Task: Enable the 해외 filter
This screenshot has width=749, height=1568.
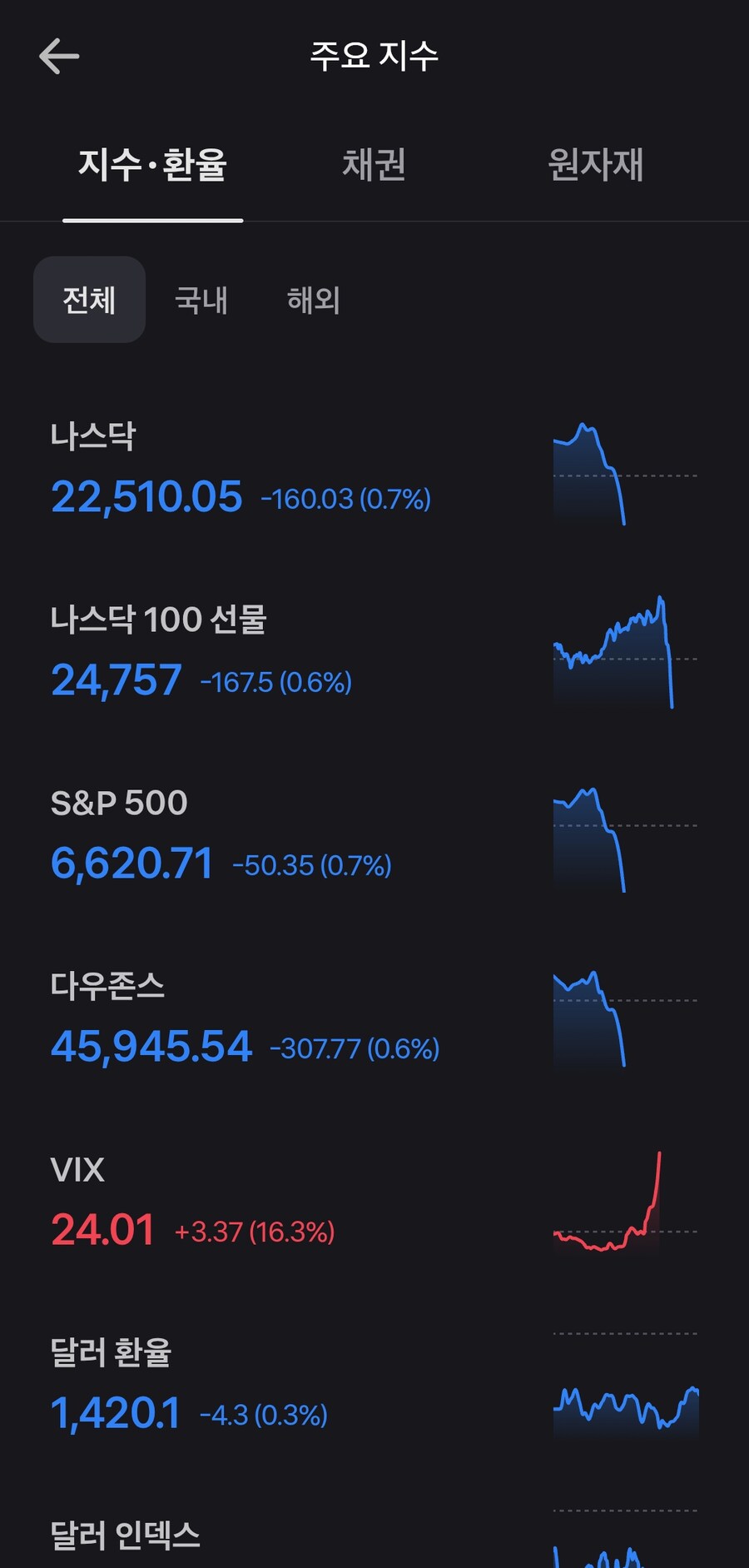Action: coord(315,299)
